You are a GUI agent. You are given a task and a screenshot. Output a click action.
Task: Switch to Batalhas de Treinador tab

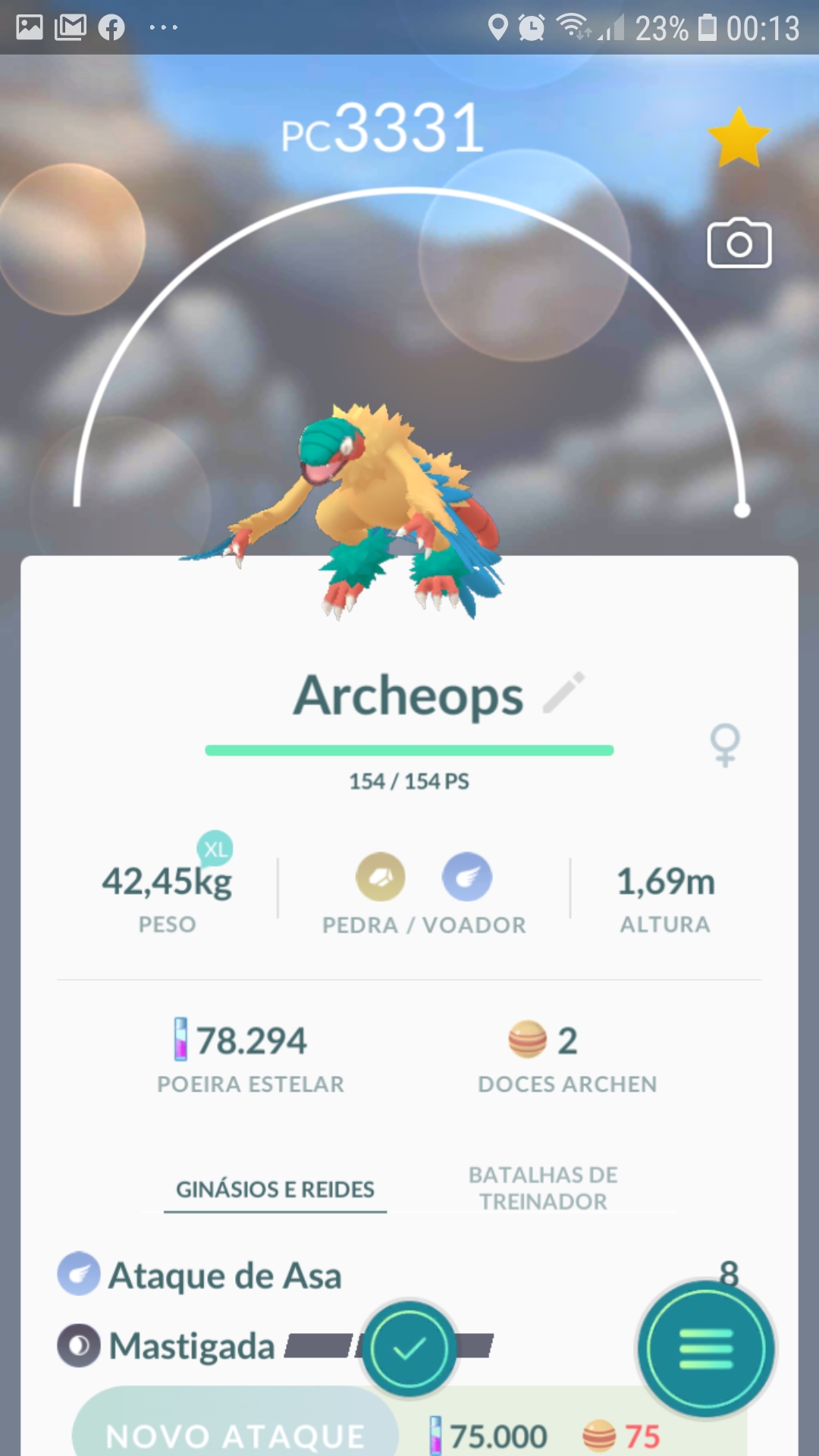543,1188
